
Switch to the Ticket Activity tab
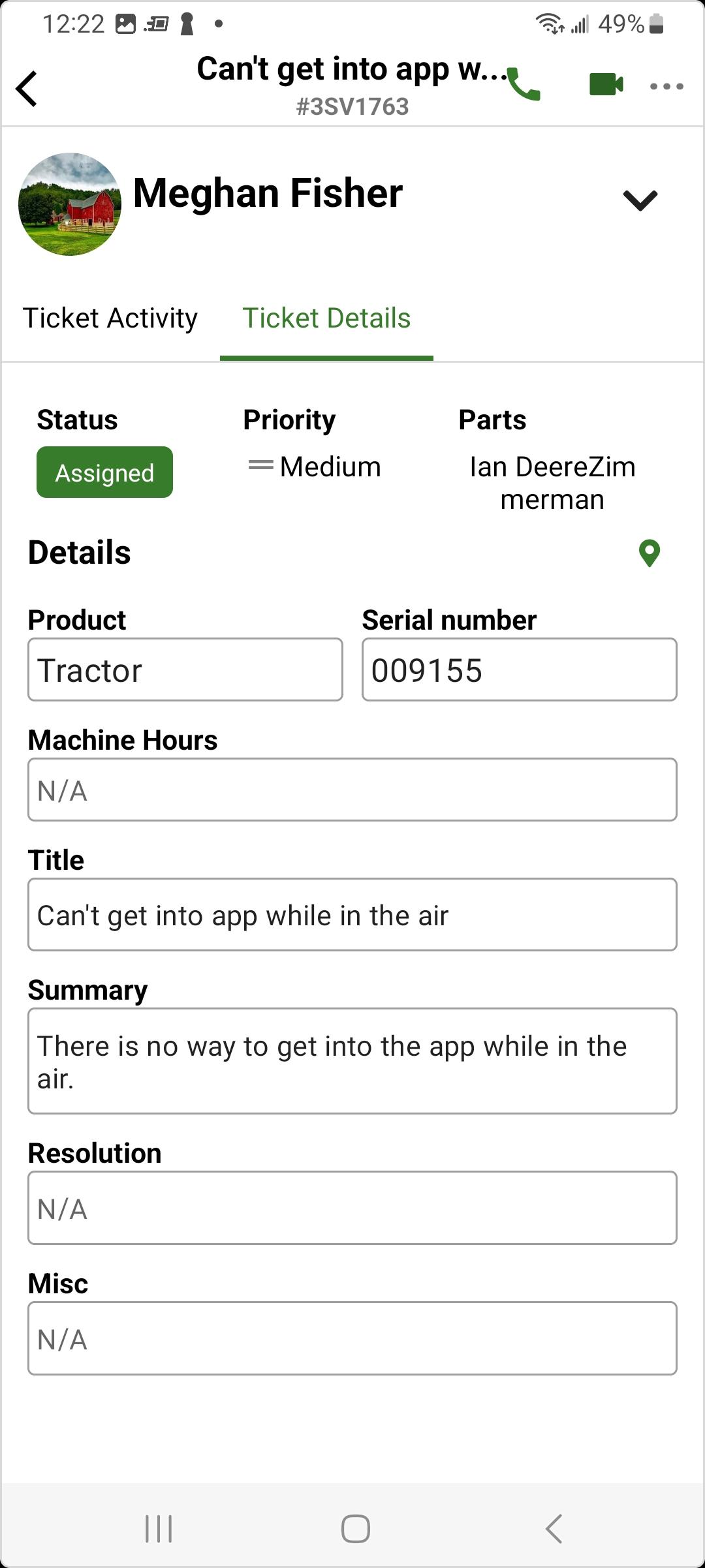point(110,318)
